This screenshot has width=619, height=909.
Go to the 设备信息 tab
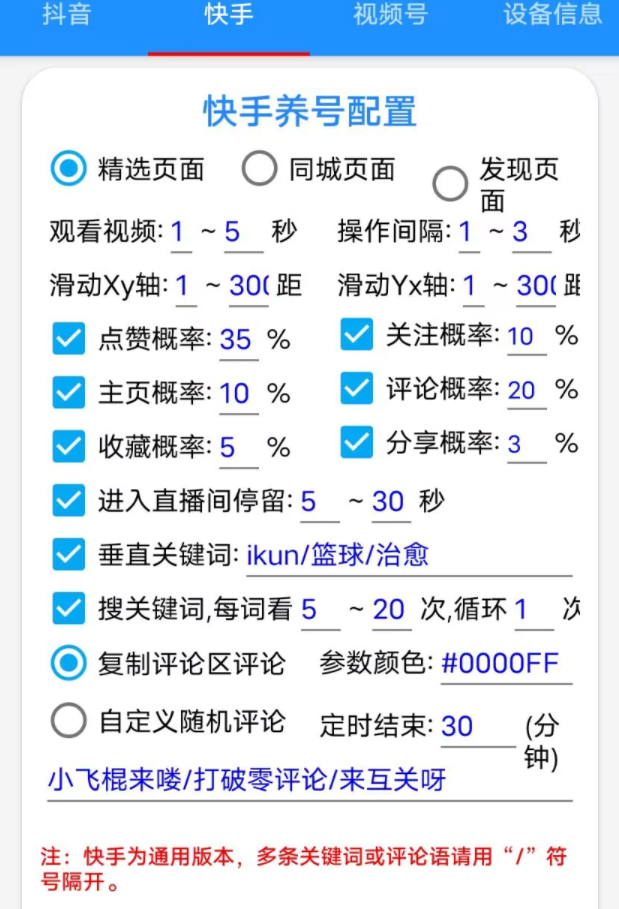[552, 16]
